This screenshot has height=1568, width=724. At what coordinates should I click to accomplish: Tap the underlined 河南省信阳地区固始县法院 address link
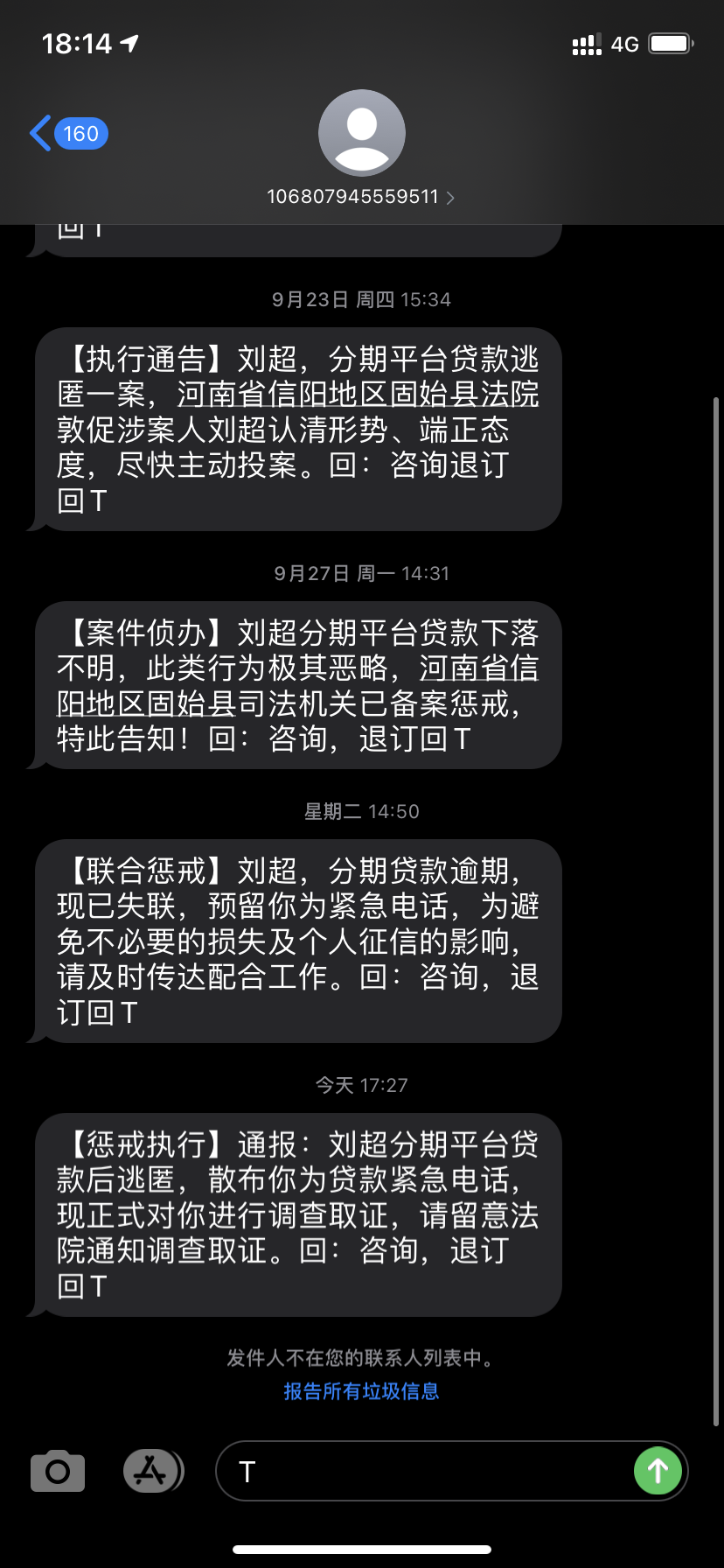359,395
